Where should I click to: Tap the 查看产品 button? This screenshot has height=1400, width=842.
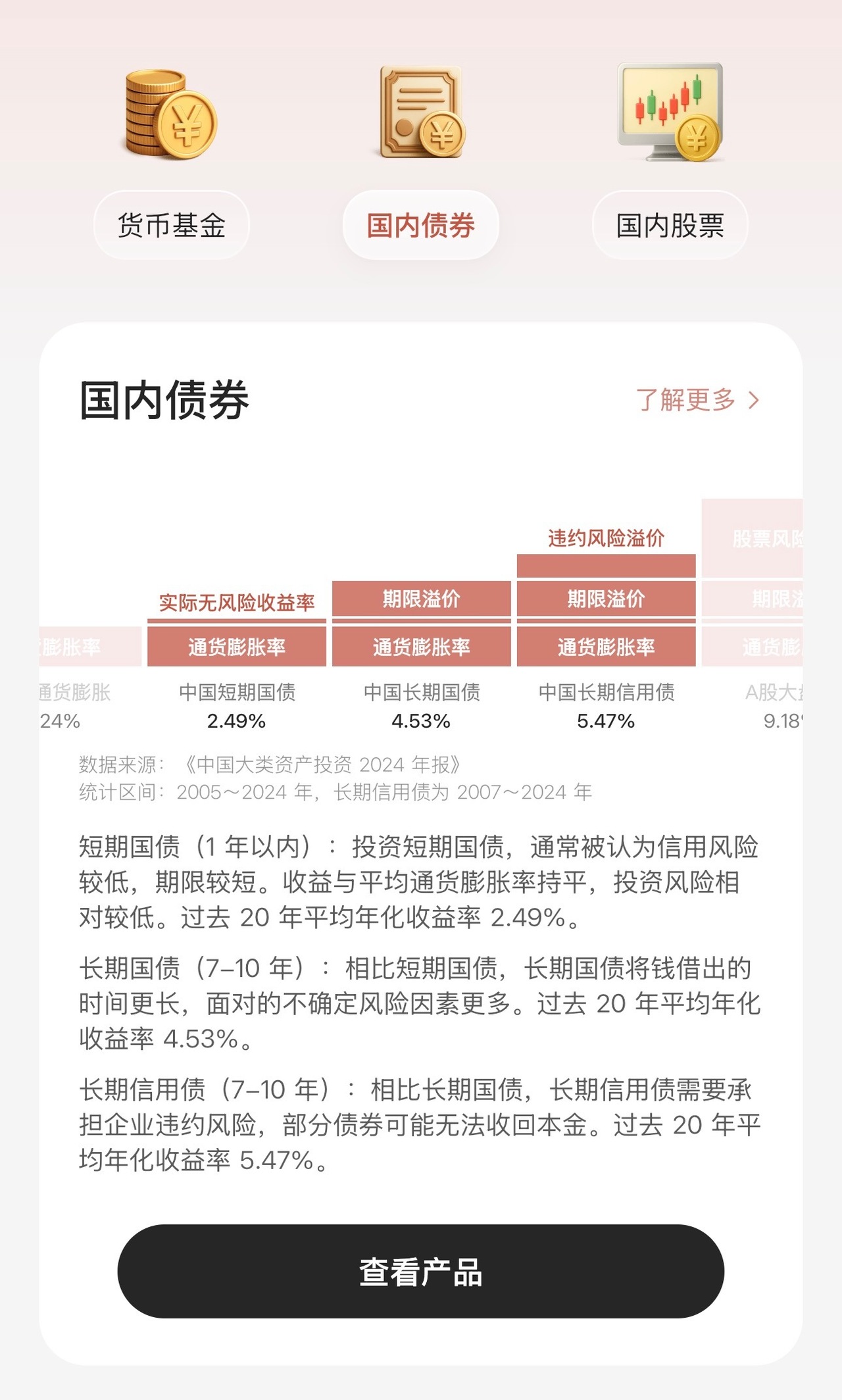pyautogui.click(x=421, y=1271)
